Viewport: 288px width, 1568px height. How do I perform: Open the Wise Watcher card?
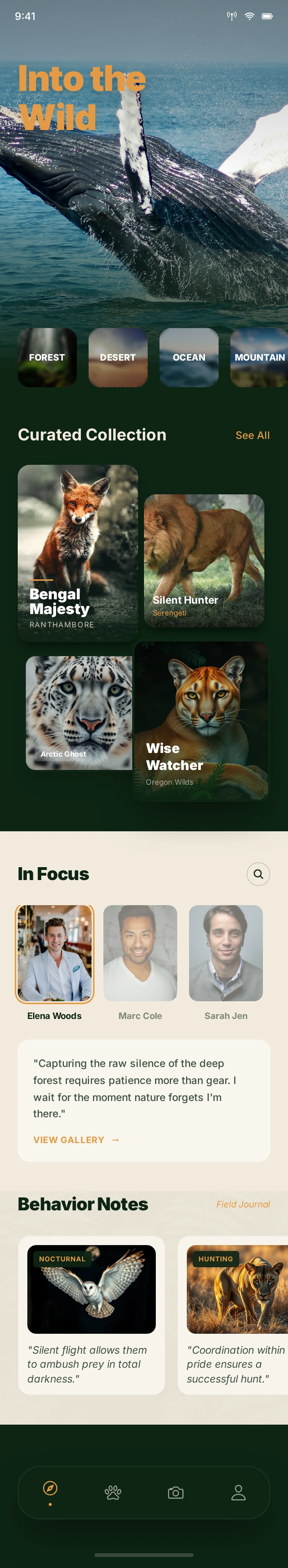tap(201, 721)
